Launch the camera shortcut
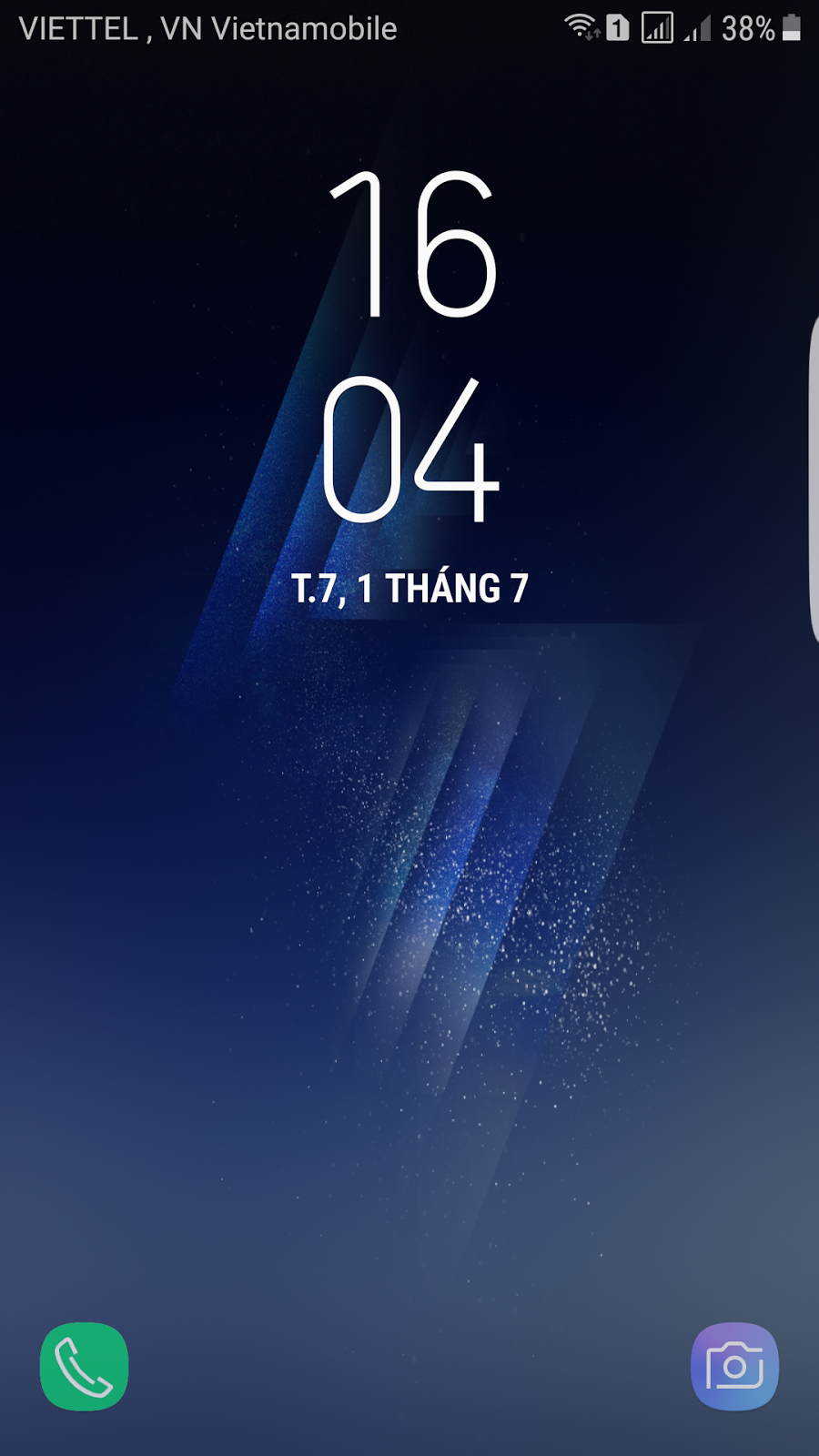Screen dimensions: 819x1456 click(x=734, y=1366)
